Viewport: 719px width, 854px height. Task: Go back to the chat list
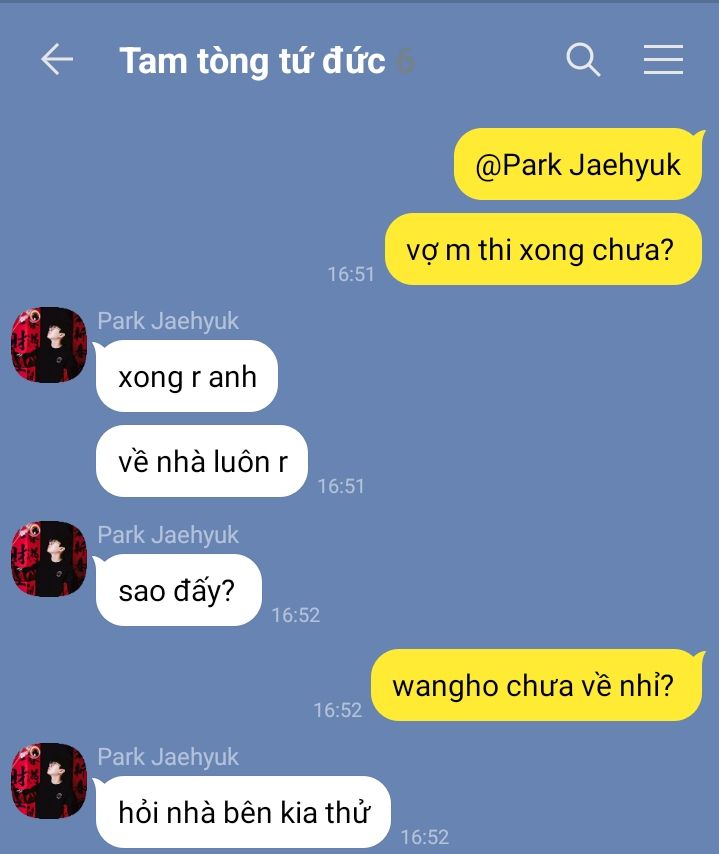[x=57, y=60]
